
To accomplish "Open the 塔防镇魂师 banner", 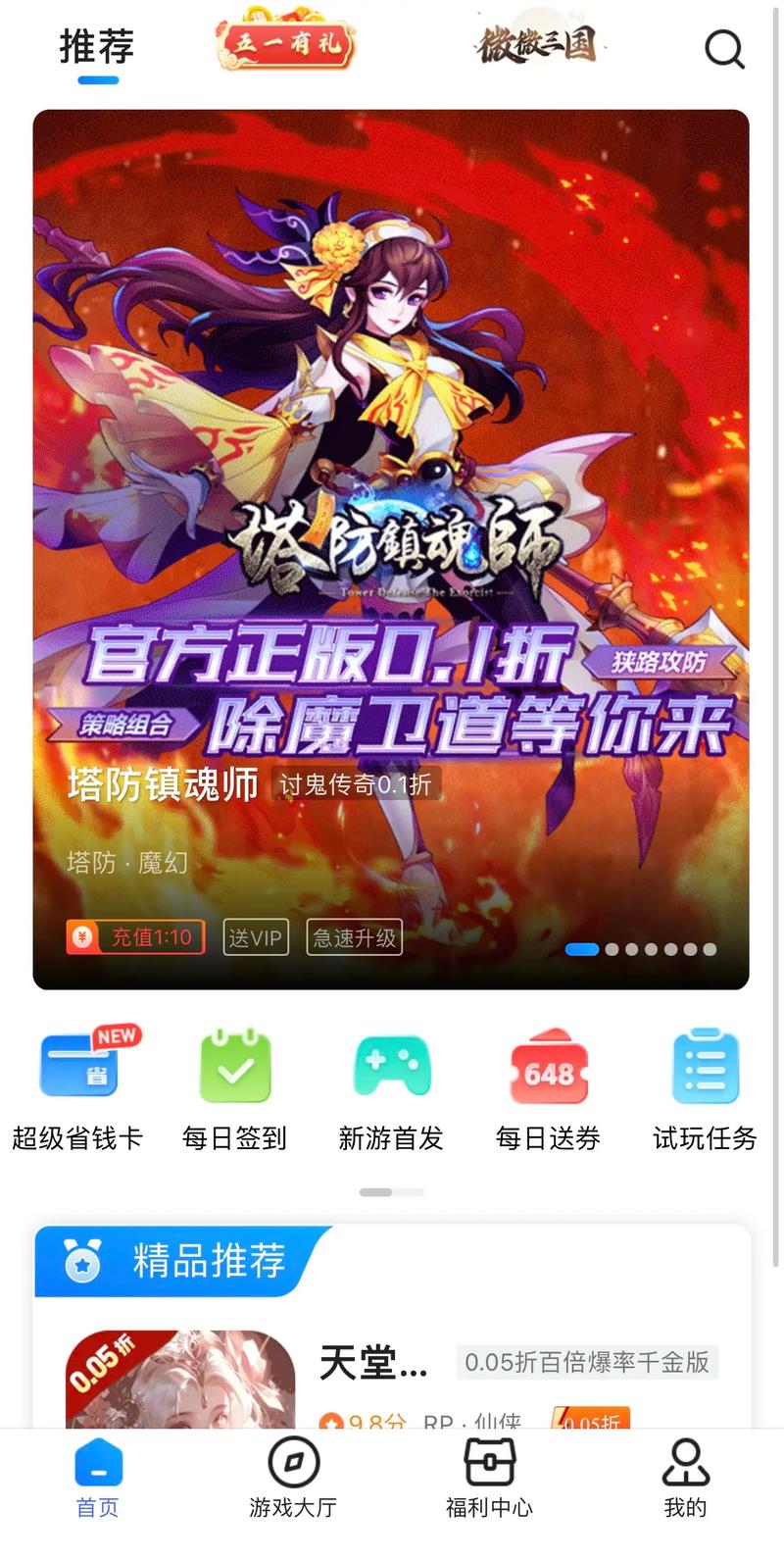I will click(391, 549).
